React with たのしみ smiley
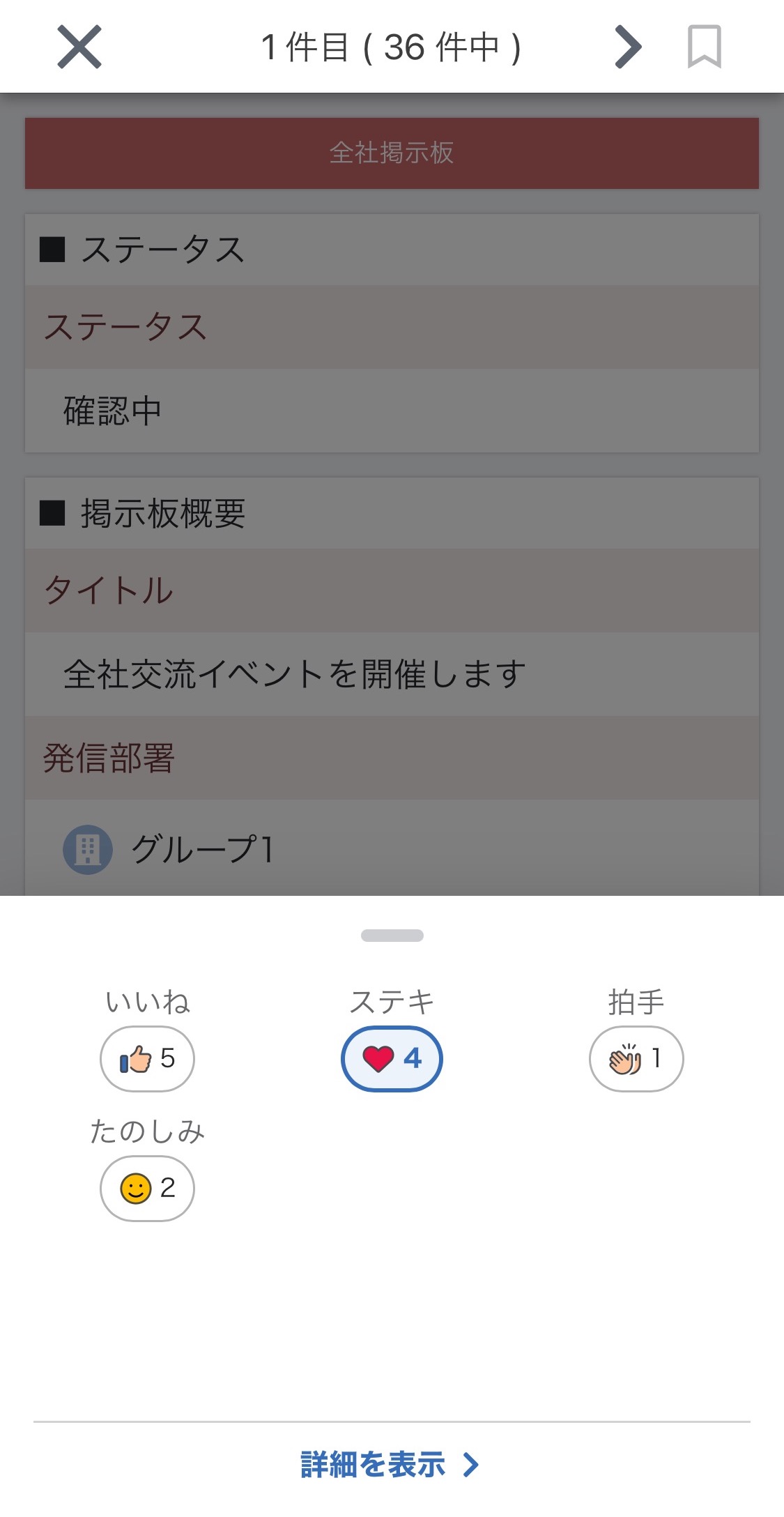The image size is (784, 1517). tap(147, 1188)
